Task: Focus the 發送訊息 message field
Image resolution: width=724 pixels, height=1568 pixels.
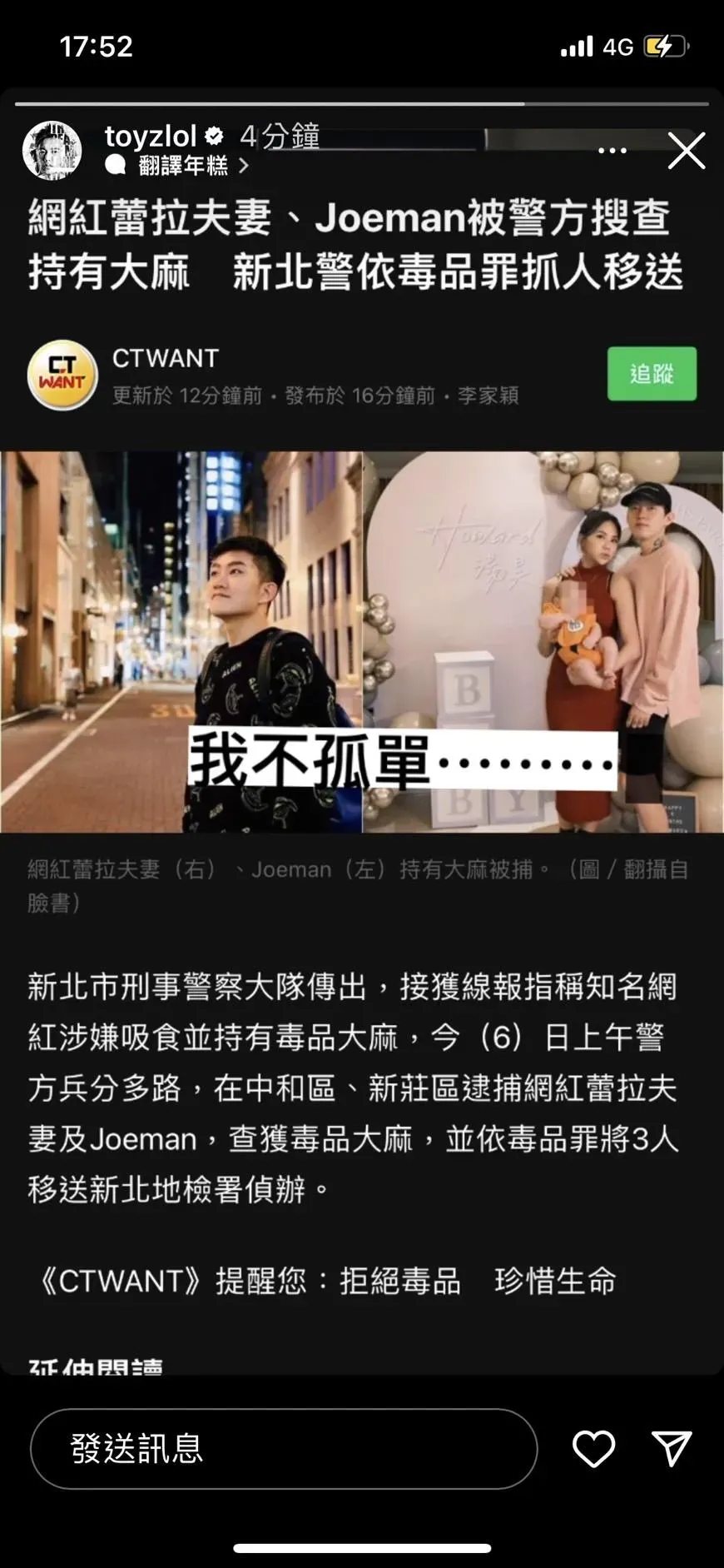Action: (x=283, y=1449)
